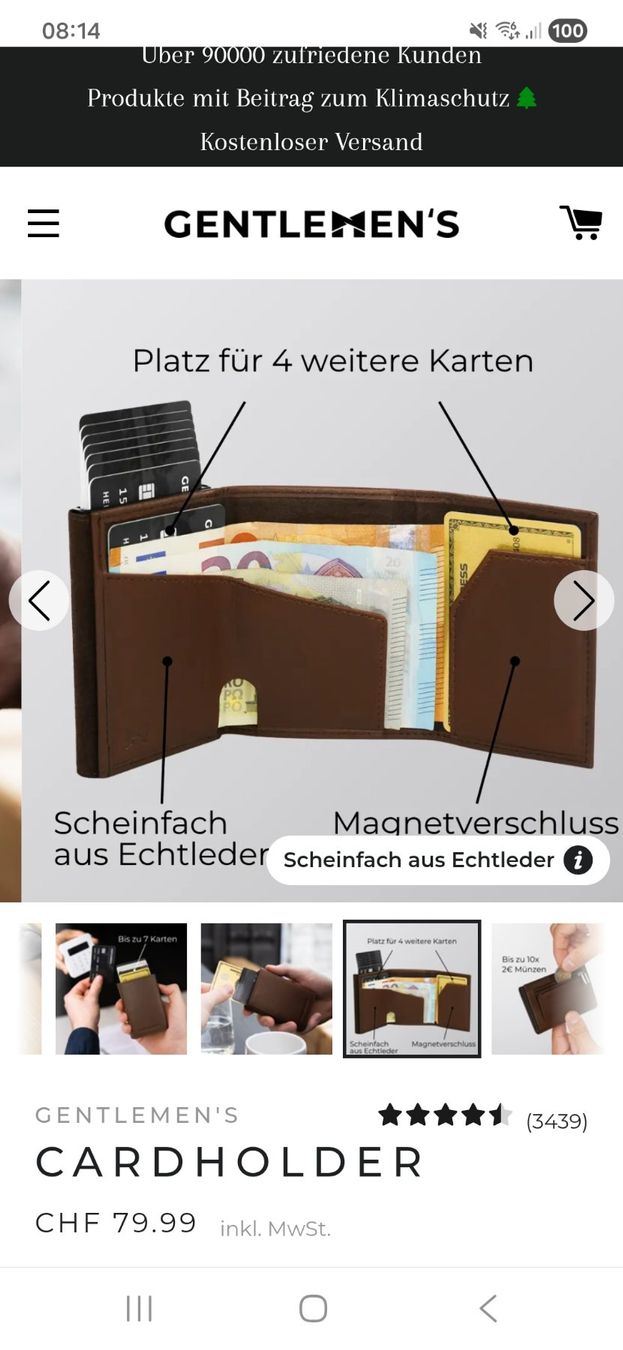Open the hamburger menu
Viewport: 623px width, 1350px height.
click(x=43, y=223)
